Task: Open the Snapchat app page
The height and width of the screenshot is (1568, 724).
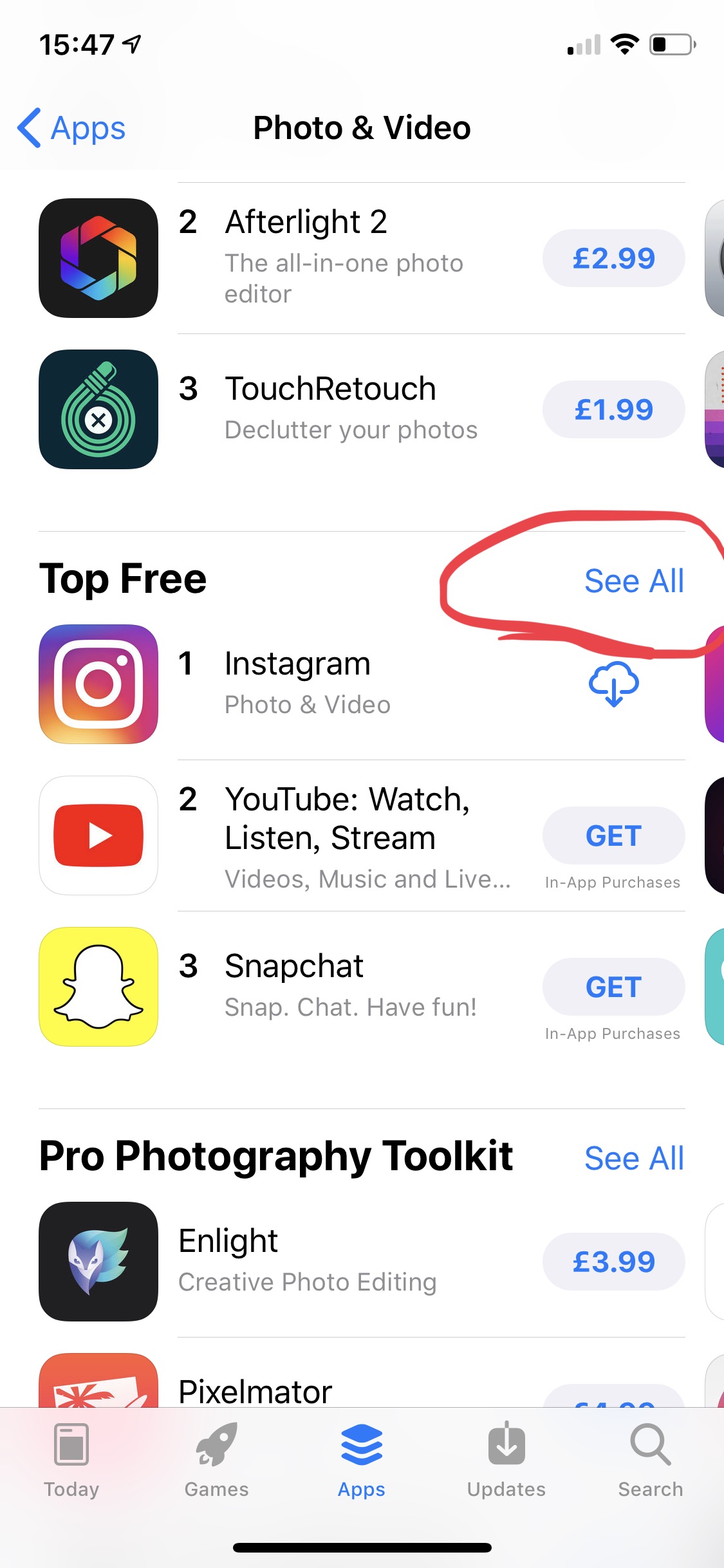Action: tap(294, 967)
